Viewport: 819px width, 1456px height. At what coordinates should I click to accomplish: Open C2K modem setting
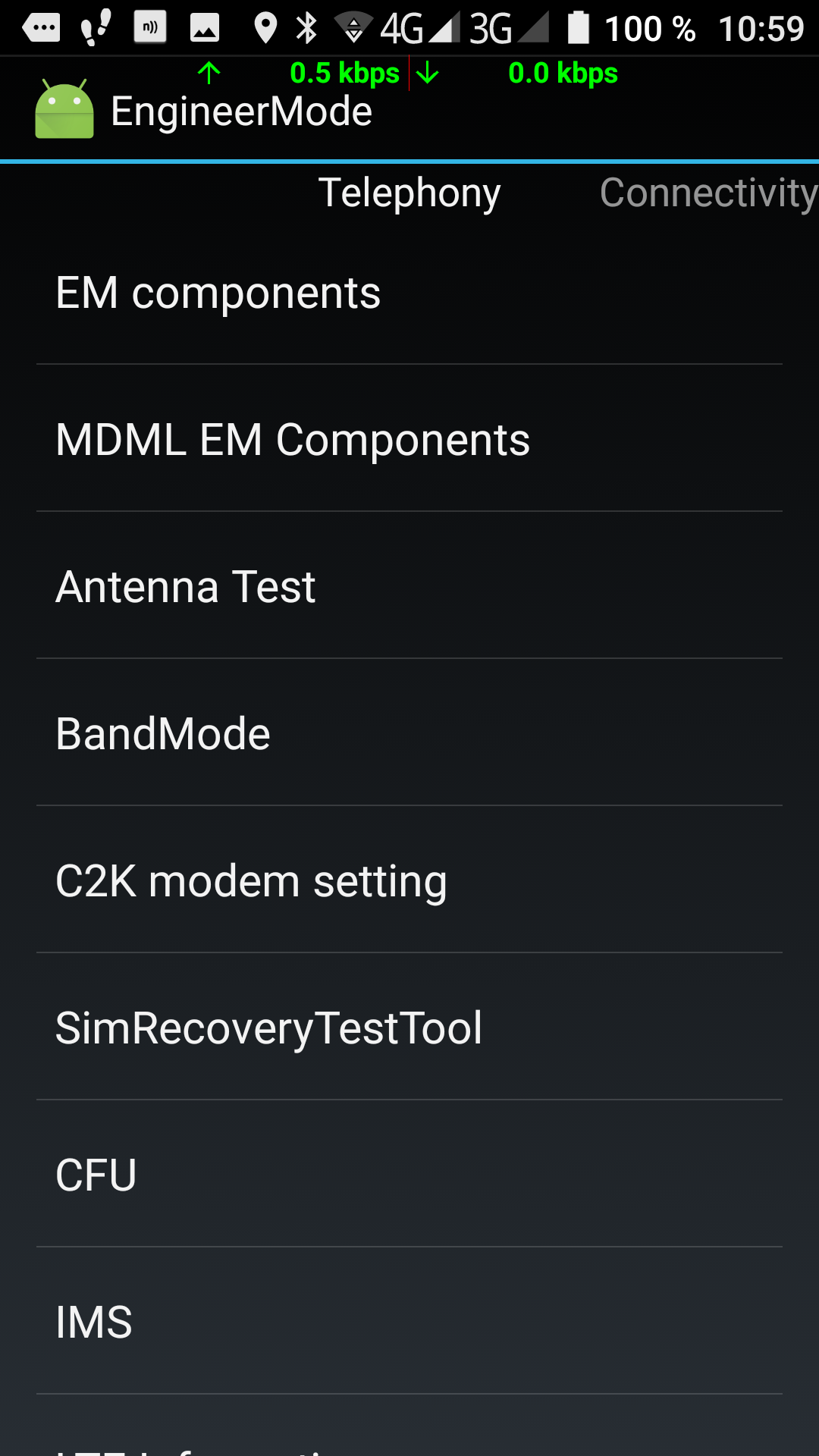251,881
